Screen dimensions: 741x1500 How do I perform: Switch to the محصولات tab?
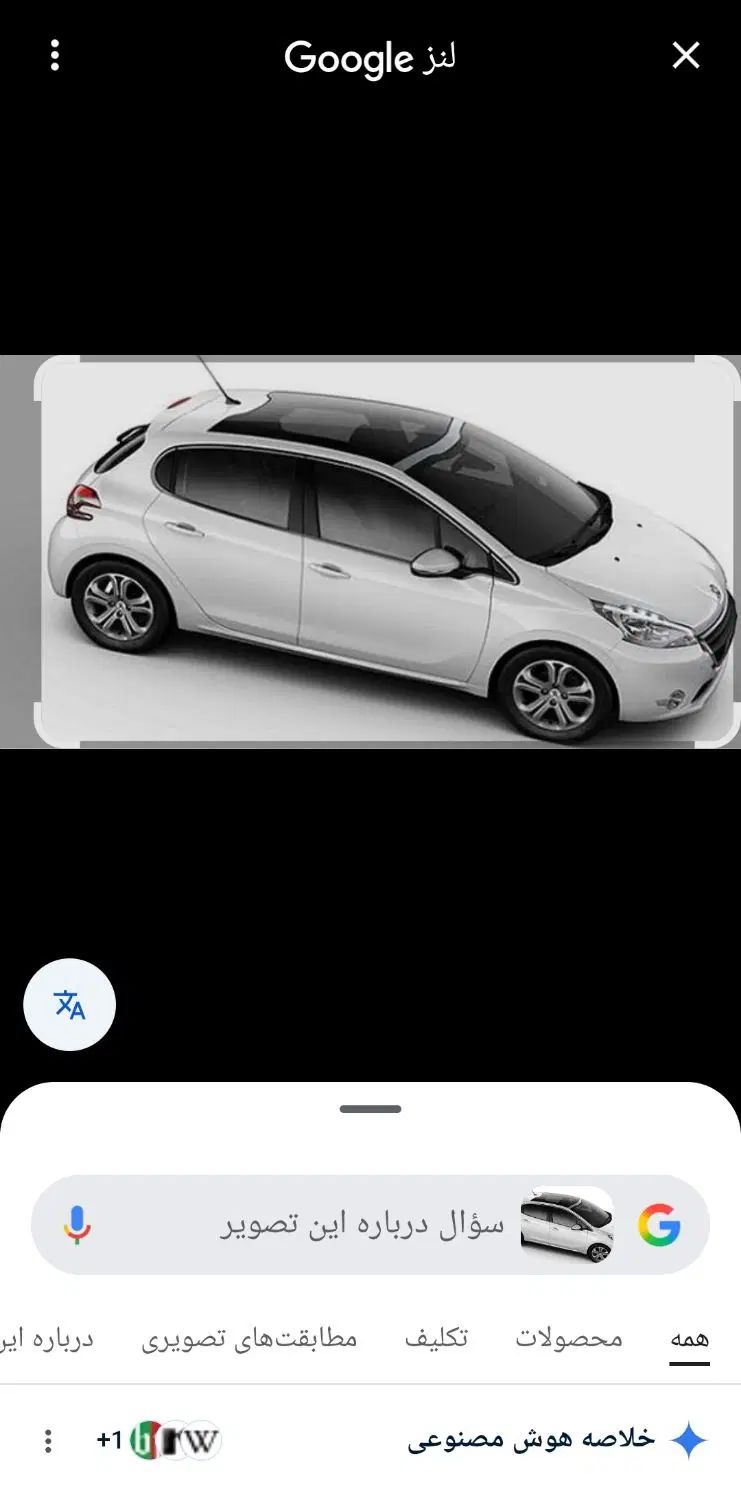(568, 1338)
